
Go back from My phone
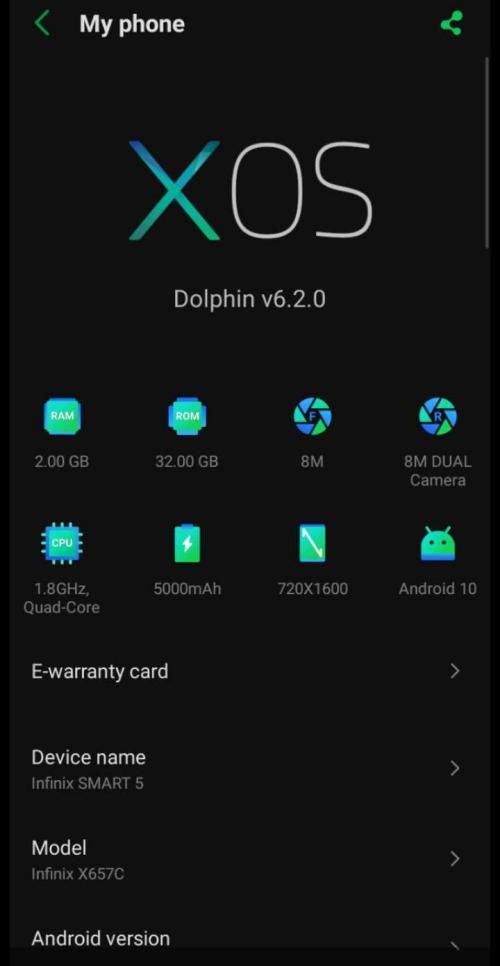(42, 23)
